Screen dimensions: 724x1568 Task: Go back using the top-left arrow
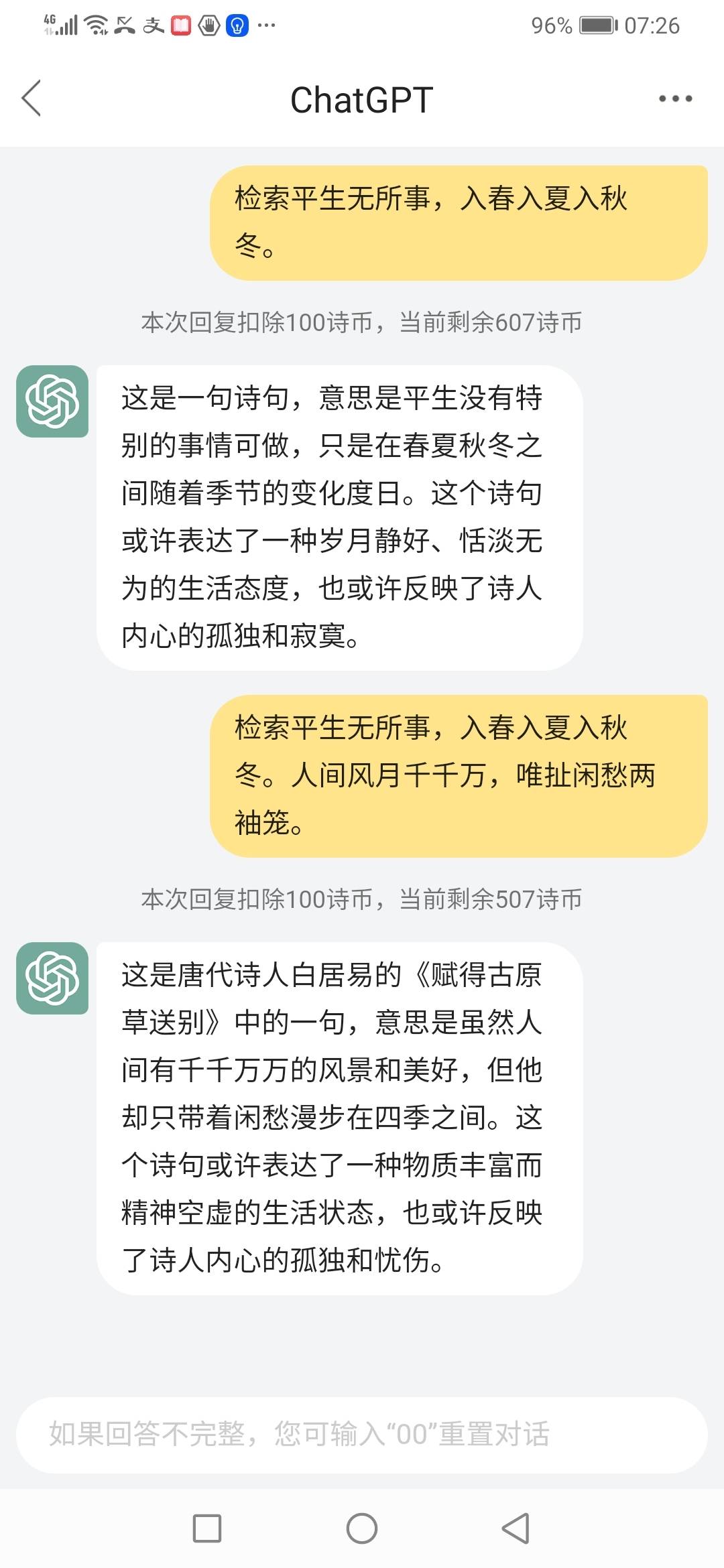pos(32,99)
